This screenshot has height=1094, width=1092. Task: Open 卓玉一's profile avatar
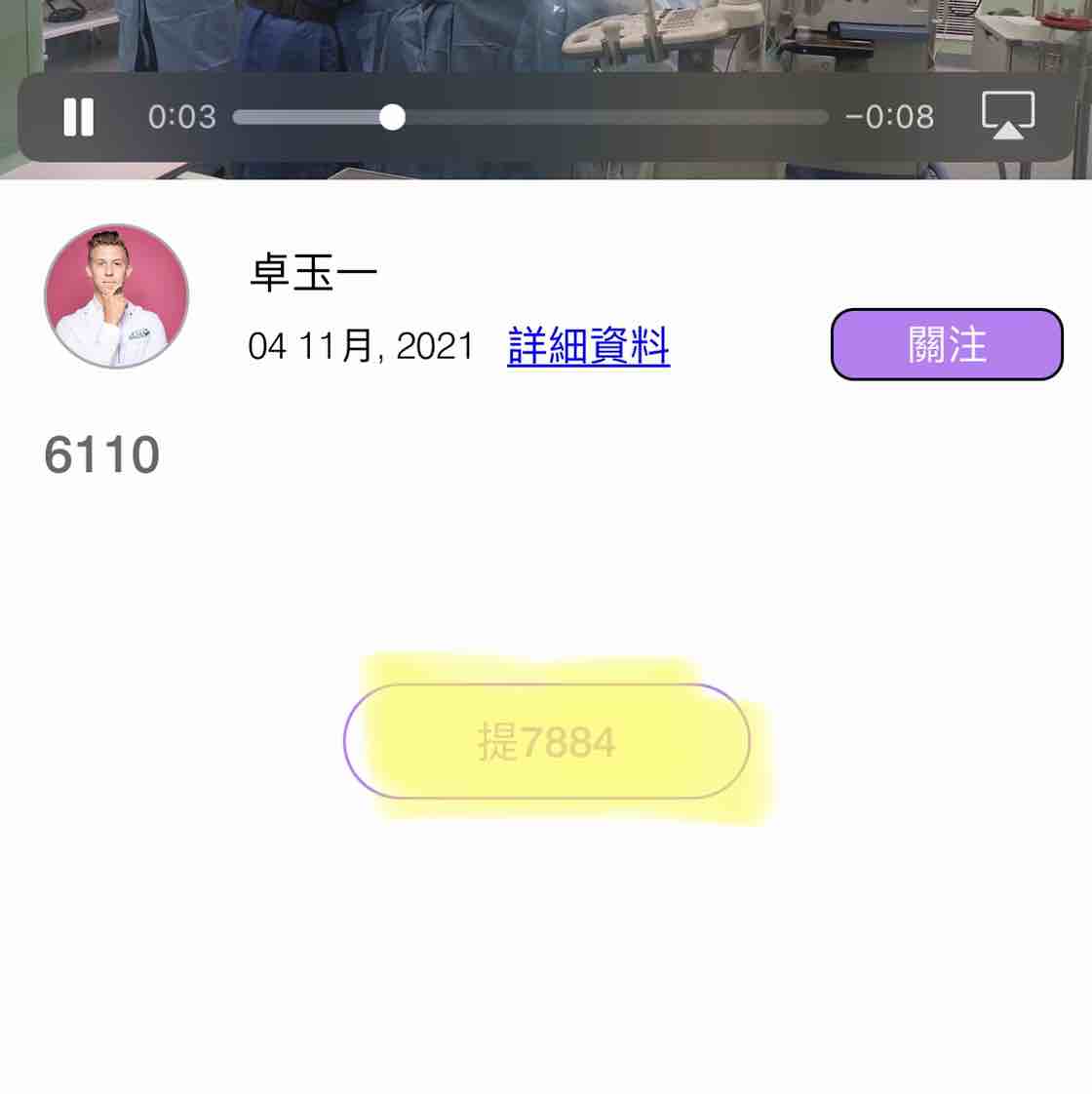(x=116, y=296)
